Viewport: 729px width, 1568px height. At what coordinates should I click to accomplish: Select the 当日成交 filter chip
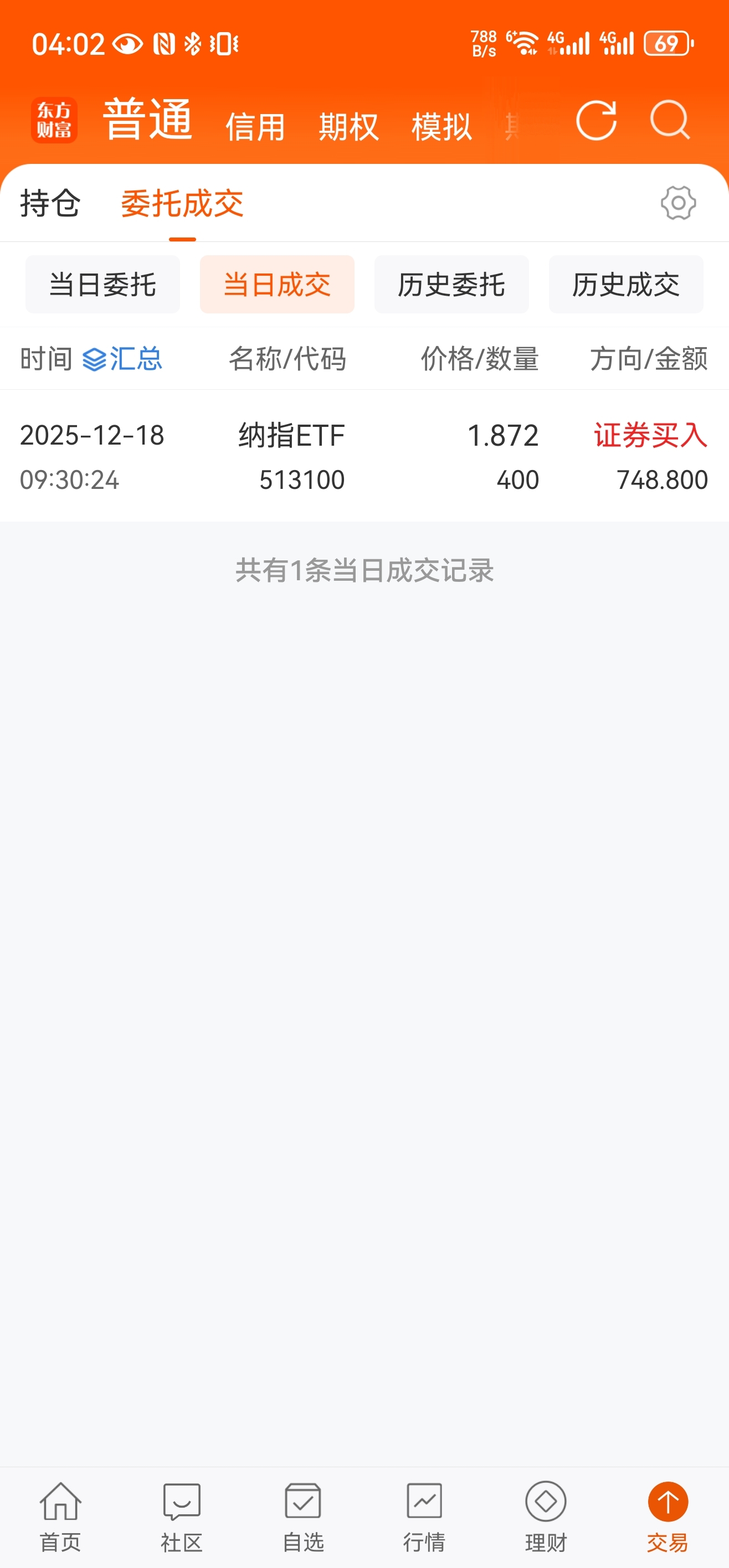pos(277,285)
